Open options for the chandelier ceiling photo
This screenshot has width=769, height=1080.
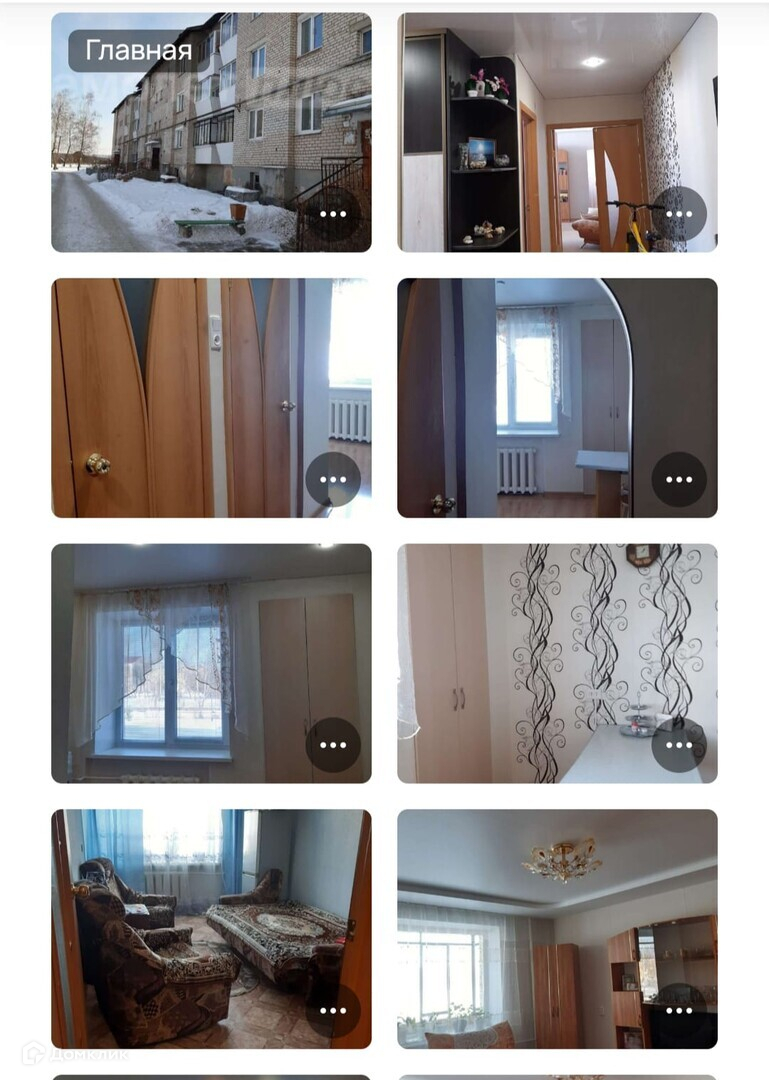click(679, 1010)
